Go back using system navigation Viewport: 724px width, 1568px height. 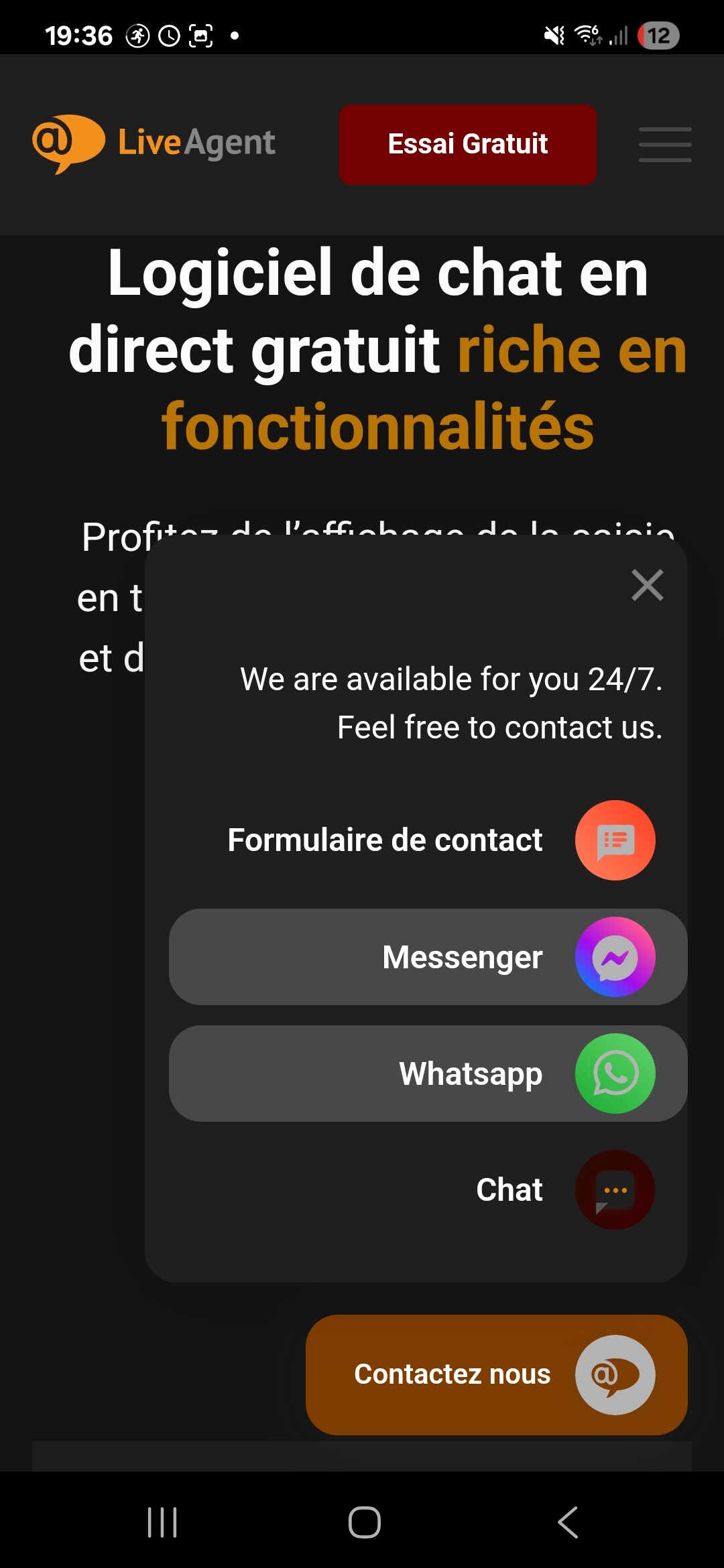[x=567, y=1522]
